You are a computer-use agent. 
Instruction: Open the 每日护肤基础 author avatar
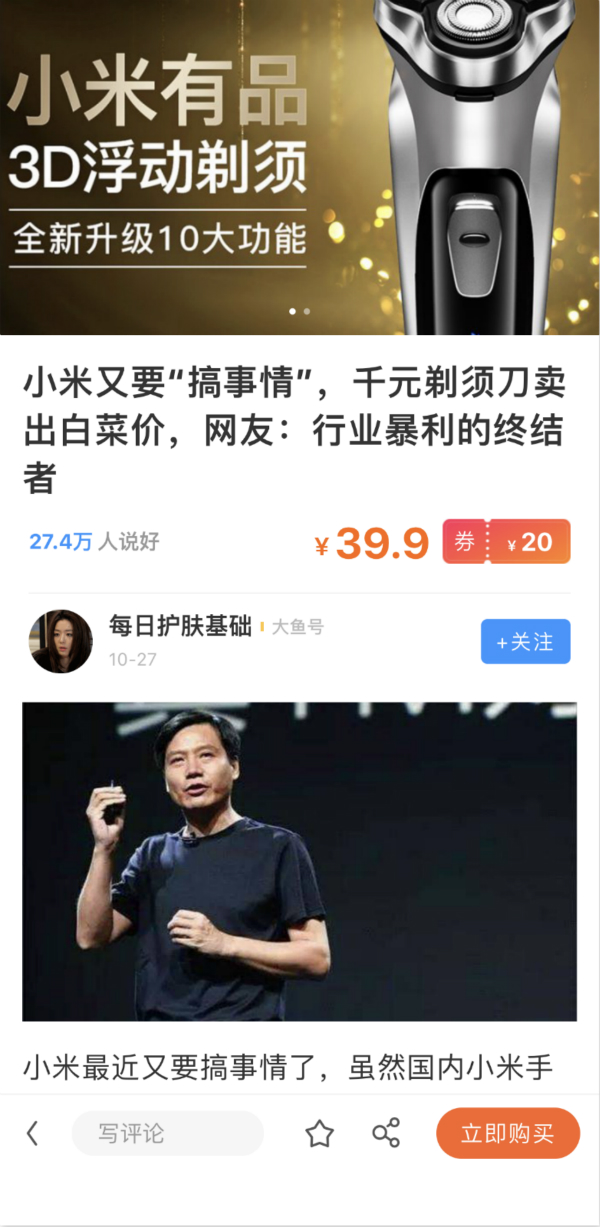pyautogui.click(x=61, y=641)
